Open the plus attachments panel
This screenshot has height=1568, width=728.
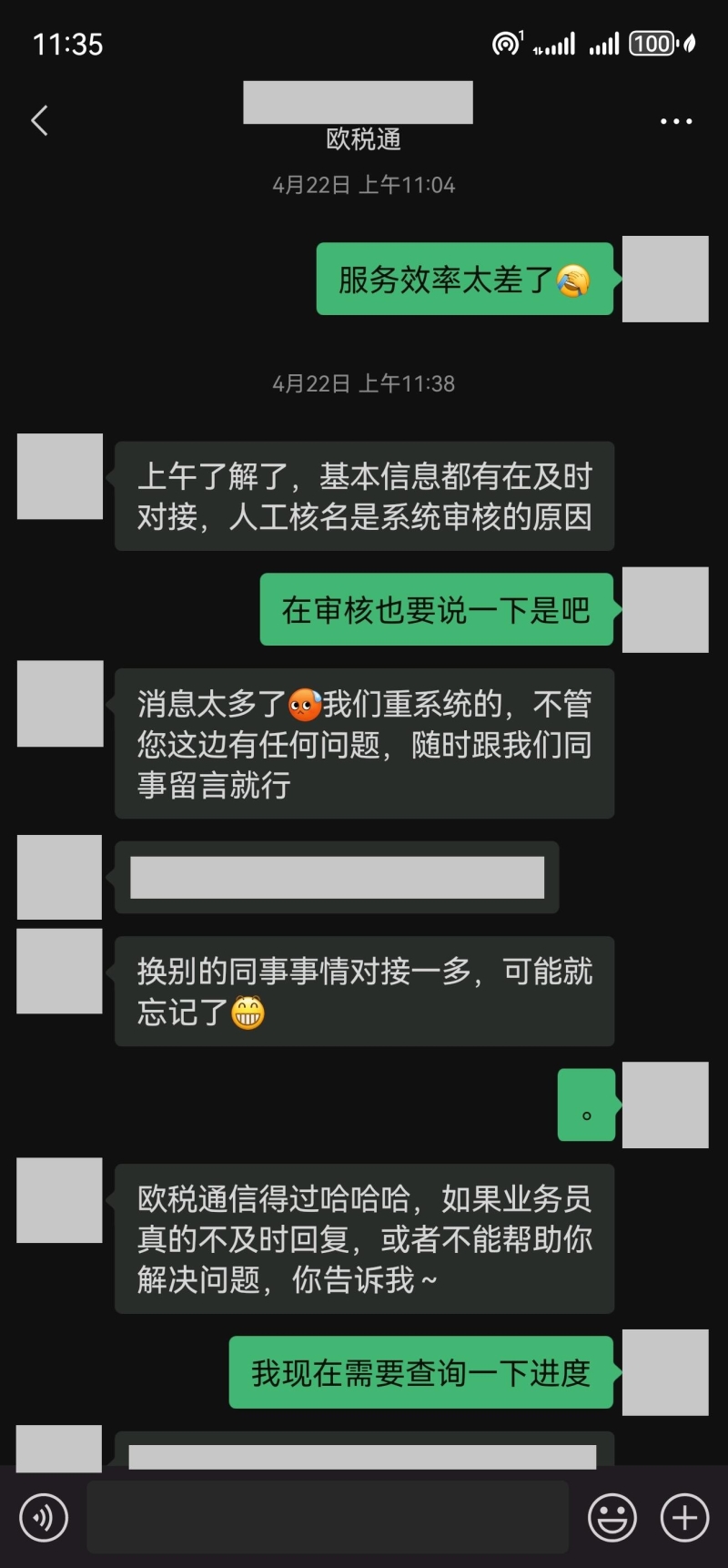pos(684,1517)
